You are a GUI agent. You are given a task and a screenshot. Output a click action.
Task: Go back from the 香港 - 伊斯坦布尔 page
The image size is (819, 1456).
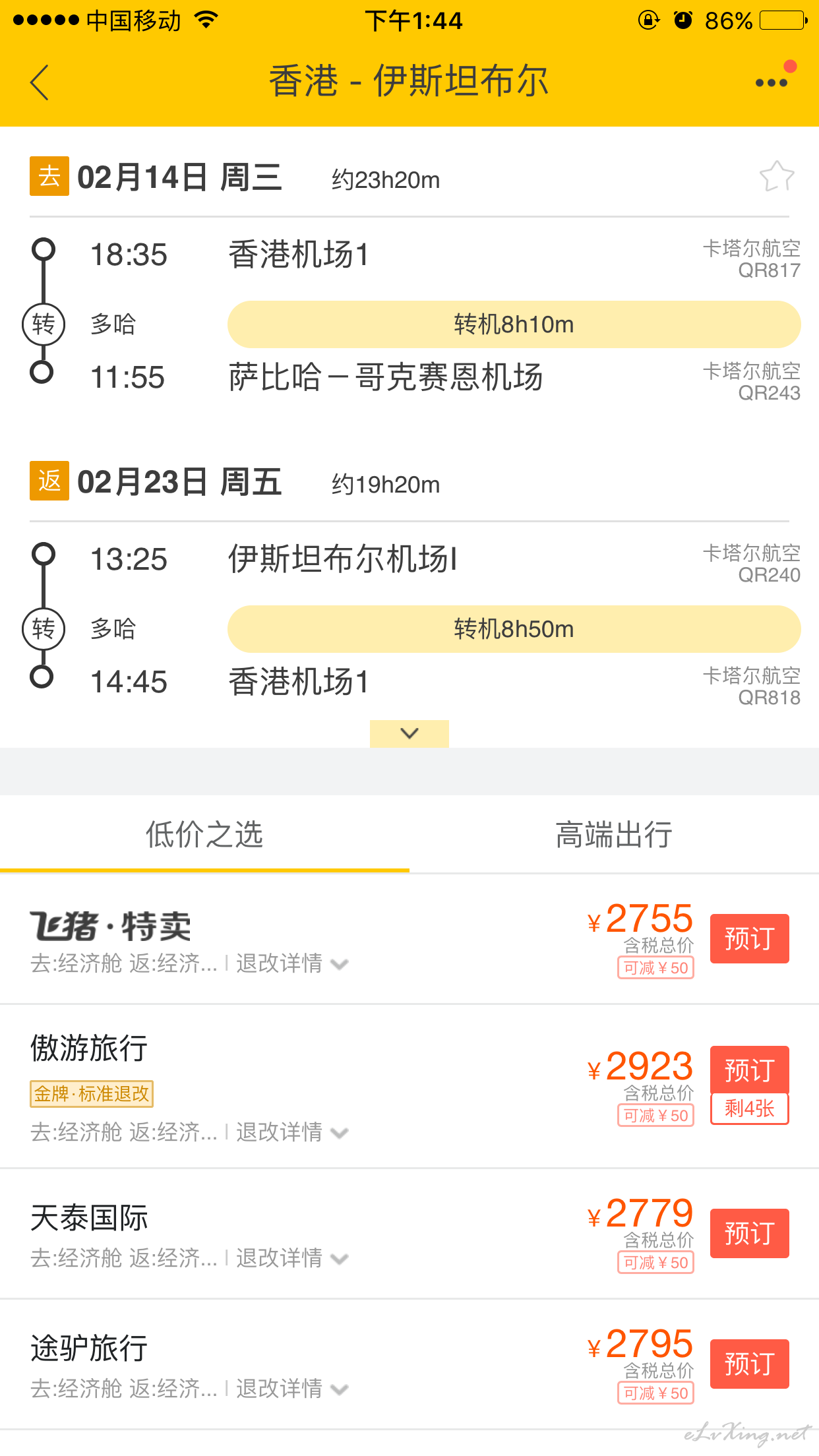coord(40,82)
